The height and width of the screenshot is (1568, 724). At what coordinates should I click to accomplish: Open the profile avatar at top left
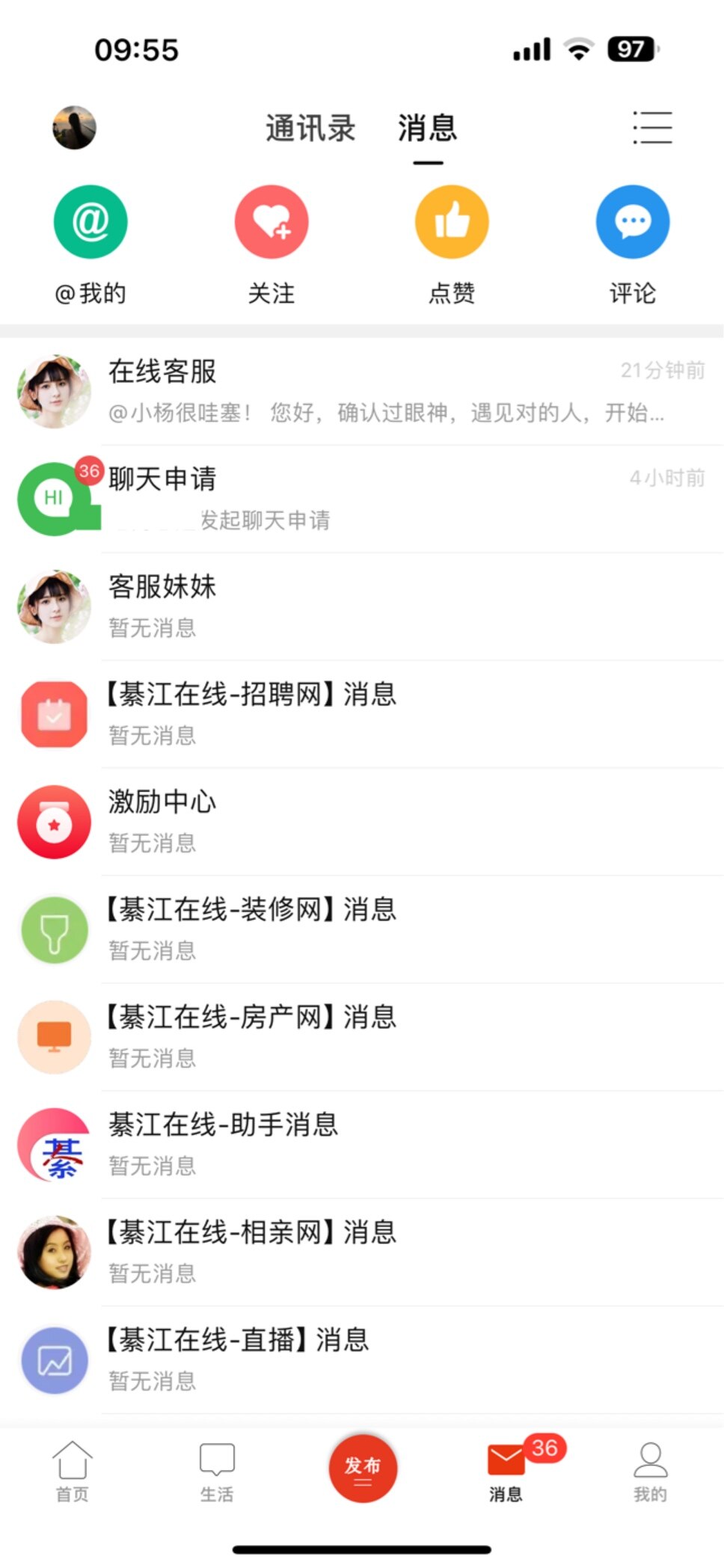click(x=74, y=128)
